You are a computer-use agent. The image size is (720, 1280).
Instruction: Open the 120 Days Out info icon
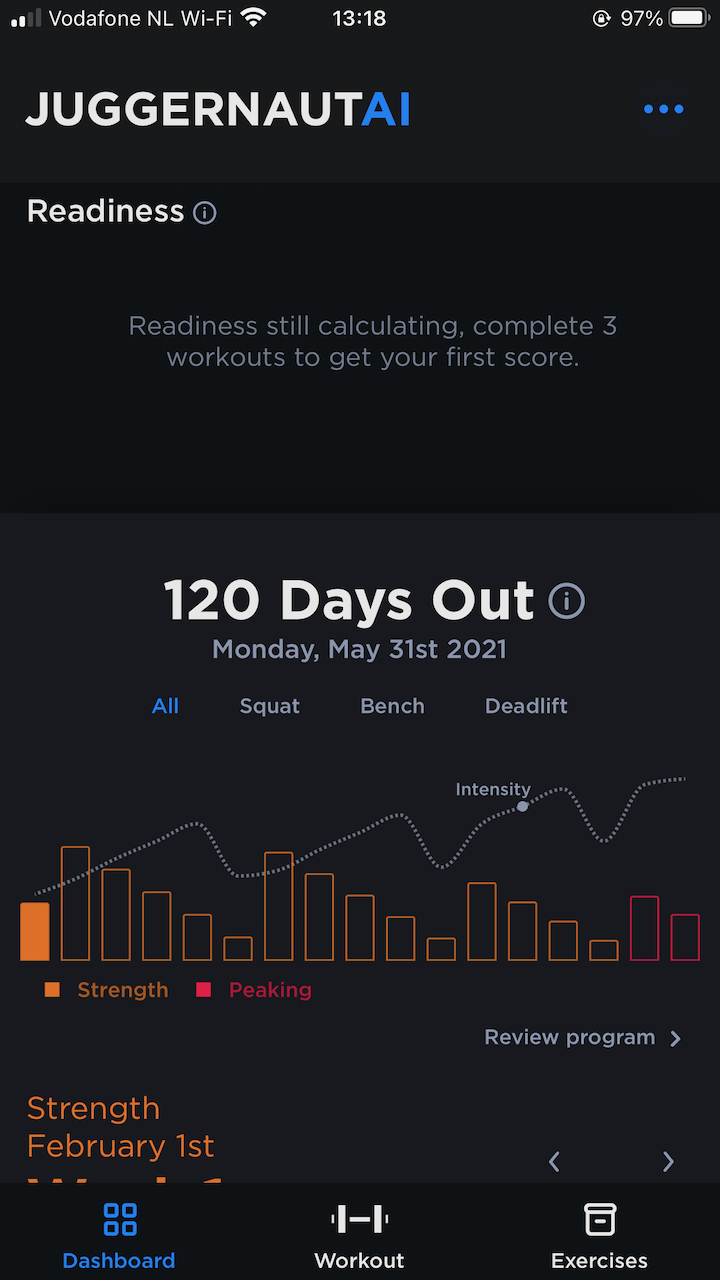click(567, 601)
